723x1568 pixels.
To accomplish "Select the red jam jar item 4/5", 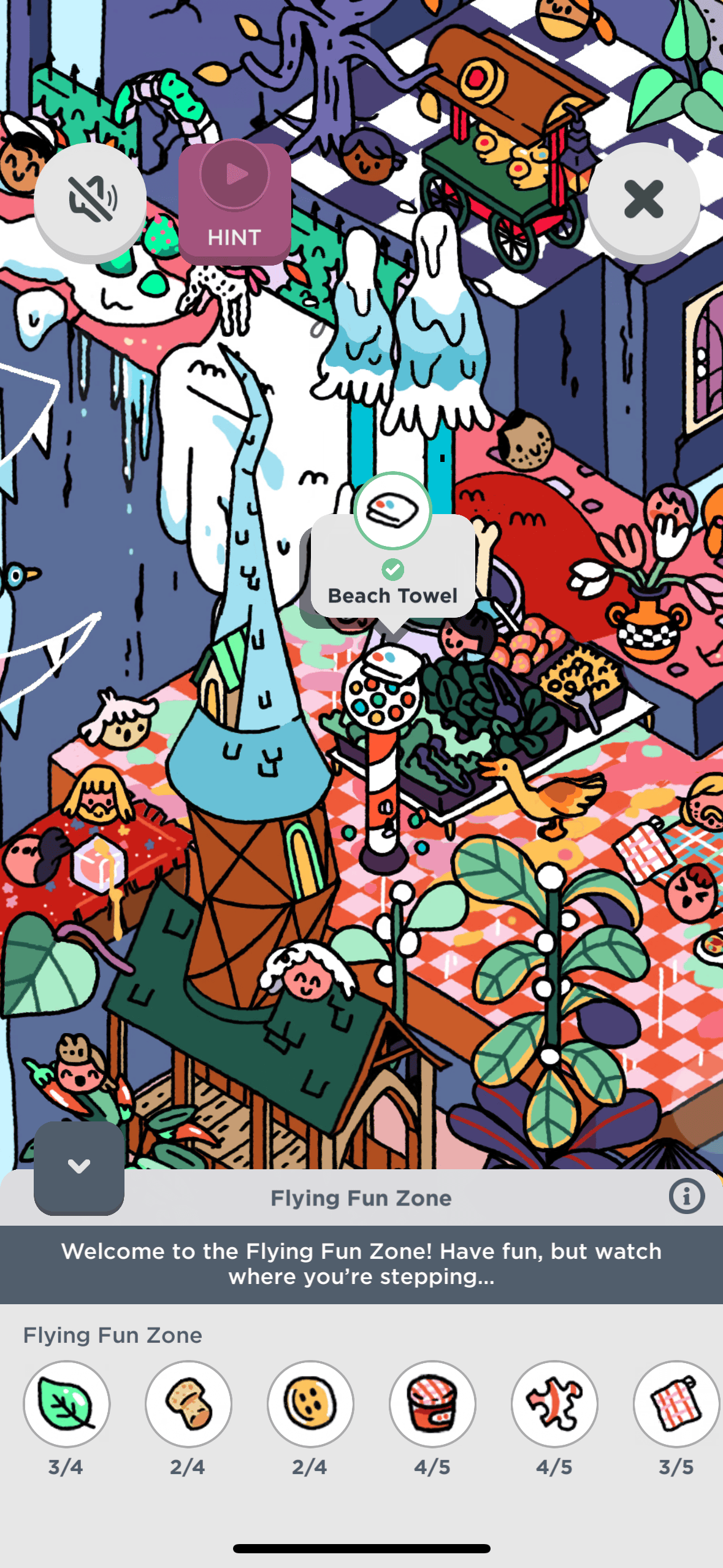I will (432, 1404).
